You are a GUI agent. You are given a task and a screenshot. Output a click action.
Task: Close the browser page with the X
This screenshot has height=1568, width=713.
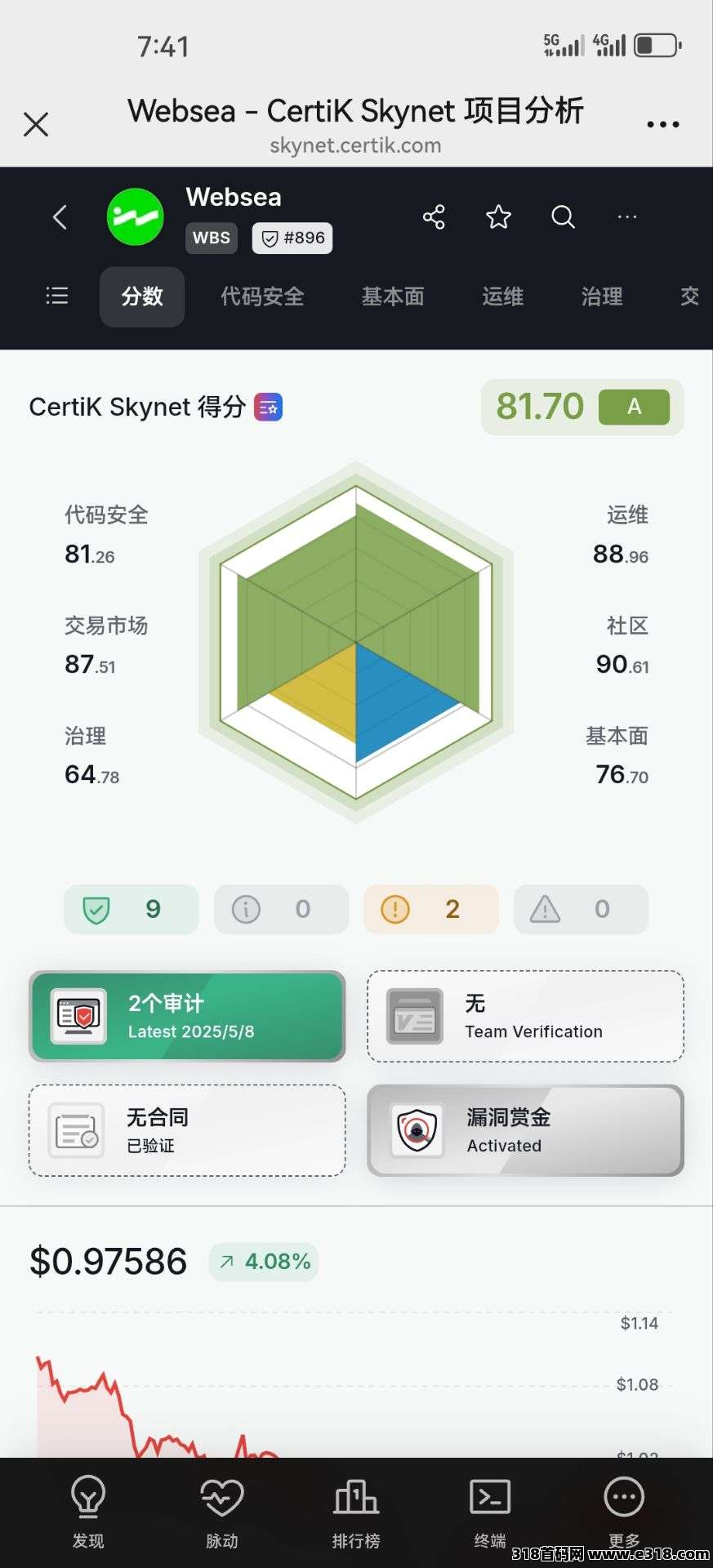[36, 124]
